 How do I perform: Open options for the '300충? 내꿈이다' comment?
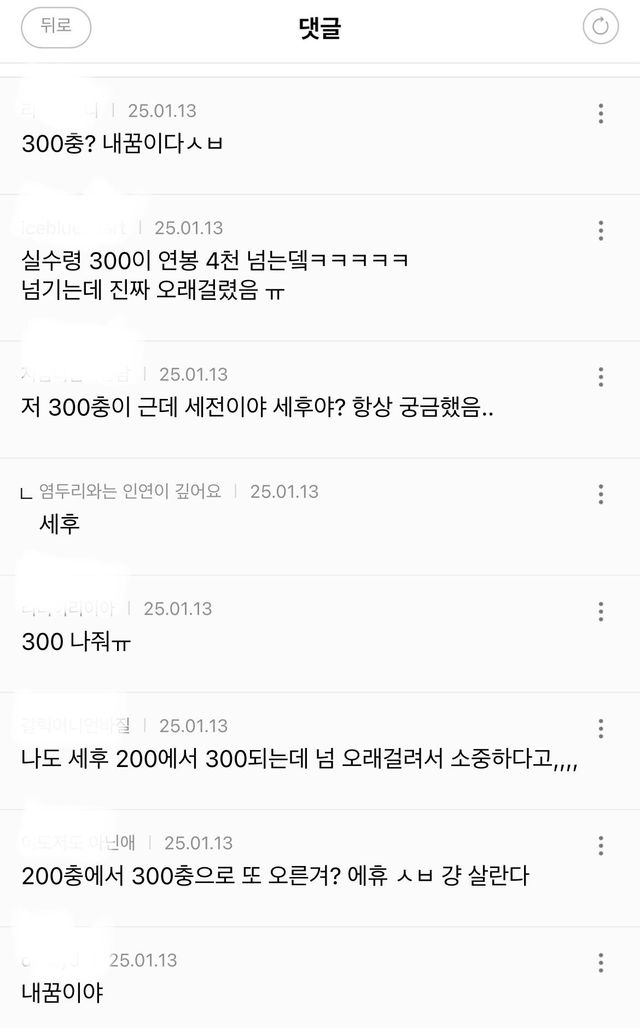tap(600, 112)
